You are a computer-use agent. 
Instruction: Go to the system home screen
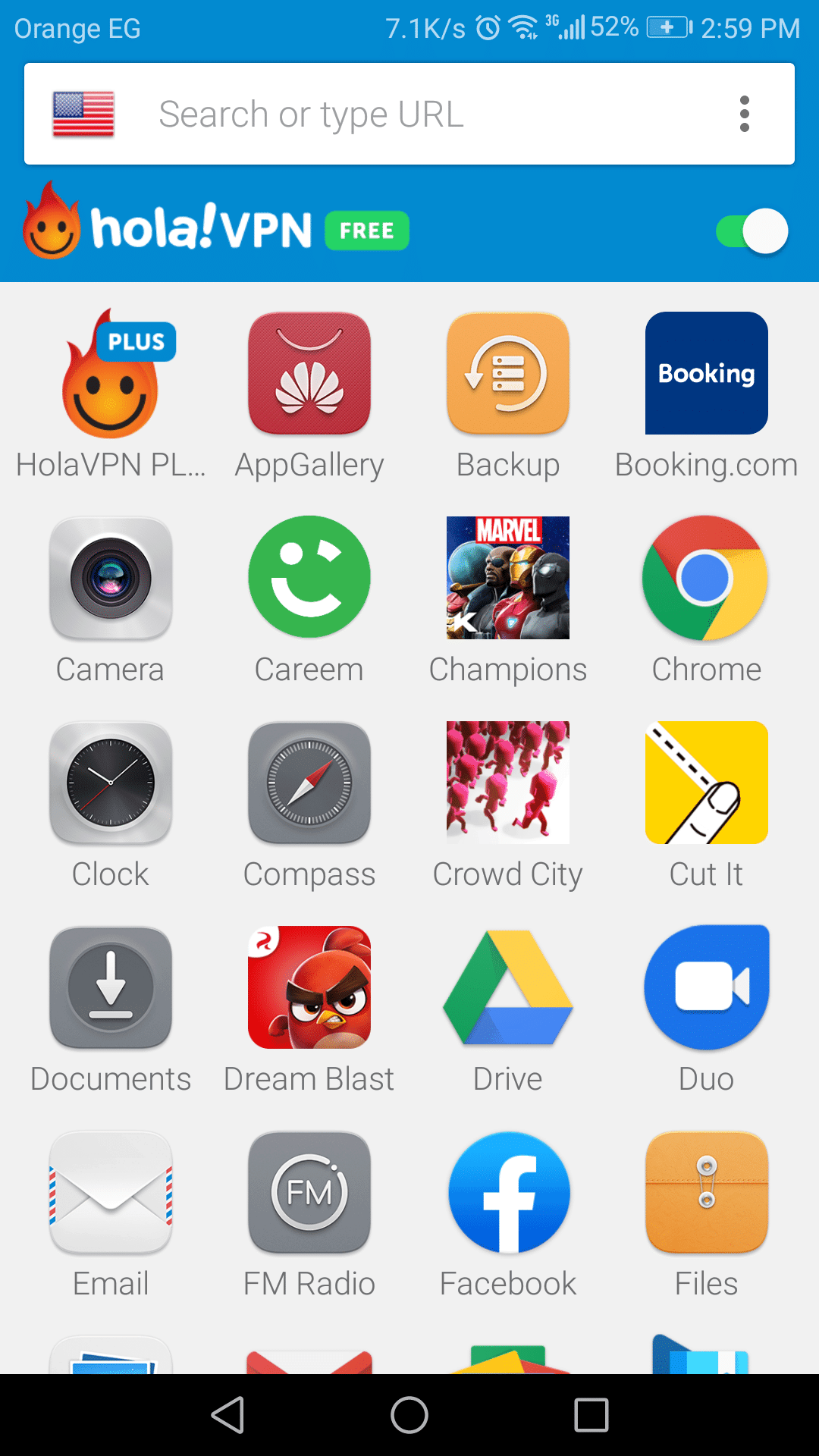point(409,1415)
